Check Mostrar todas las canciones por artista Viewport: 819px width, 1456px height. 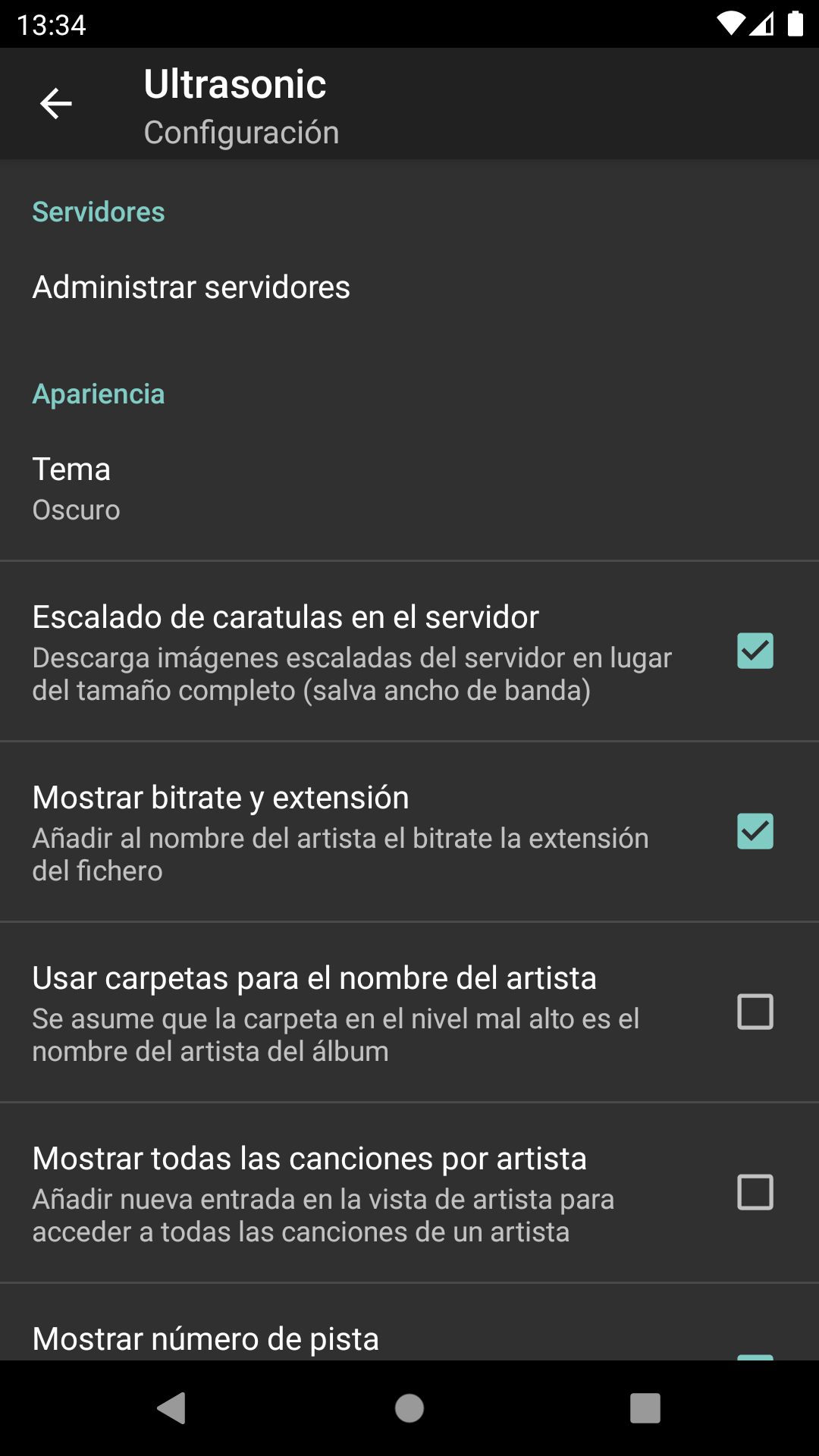coord(755,1193)
